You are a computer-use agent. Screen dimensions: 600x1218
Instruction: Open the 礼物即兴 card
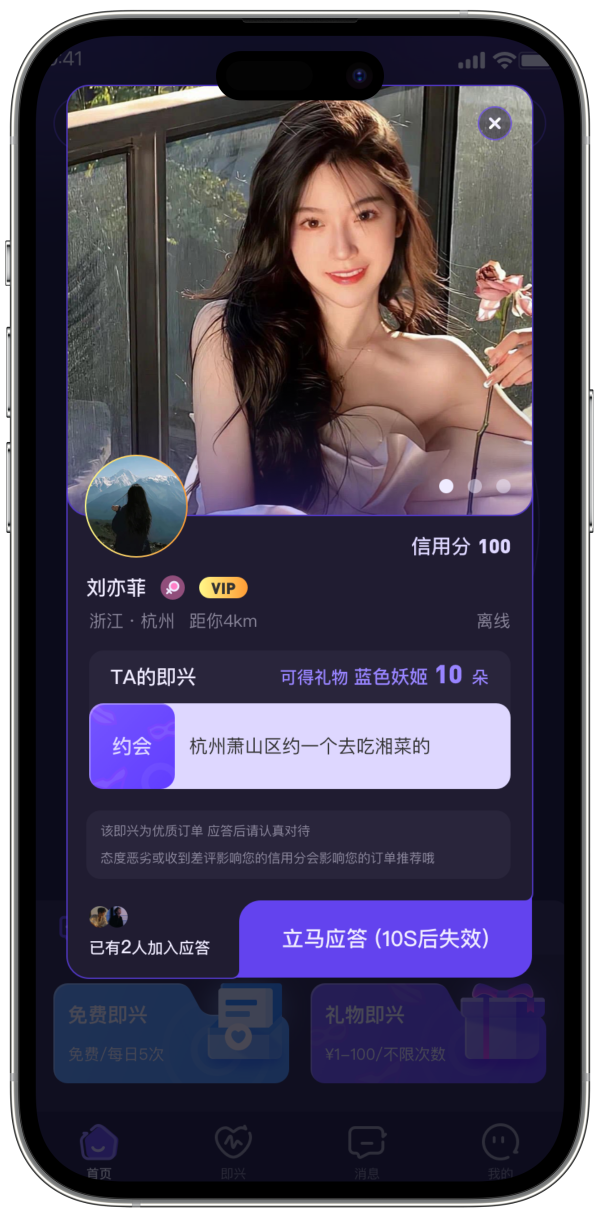(428, 1033)
